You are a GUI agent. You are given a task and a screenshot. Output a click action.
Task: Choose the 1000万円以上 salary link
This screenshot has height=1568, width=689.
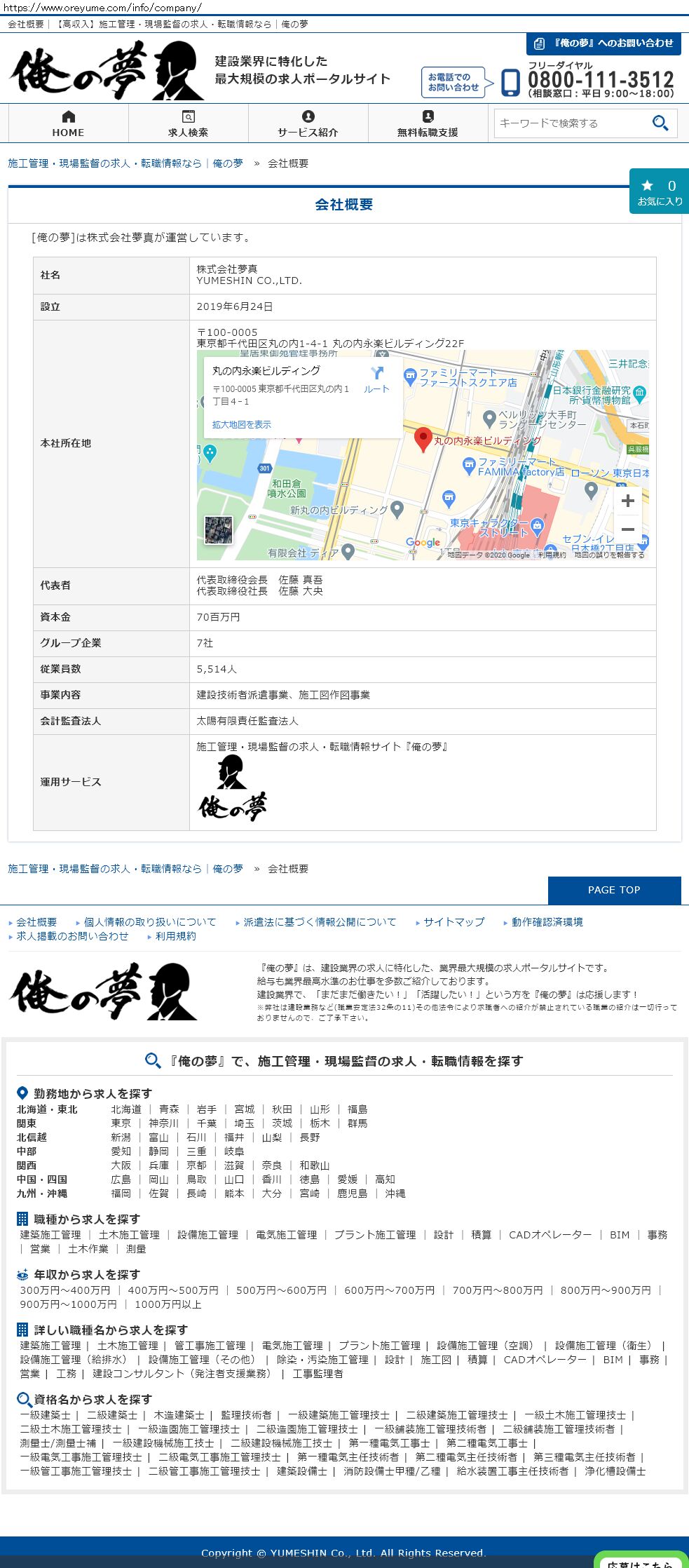coord(168,1304)
